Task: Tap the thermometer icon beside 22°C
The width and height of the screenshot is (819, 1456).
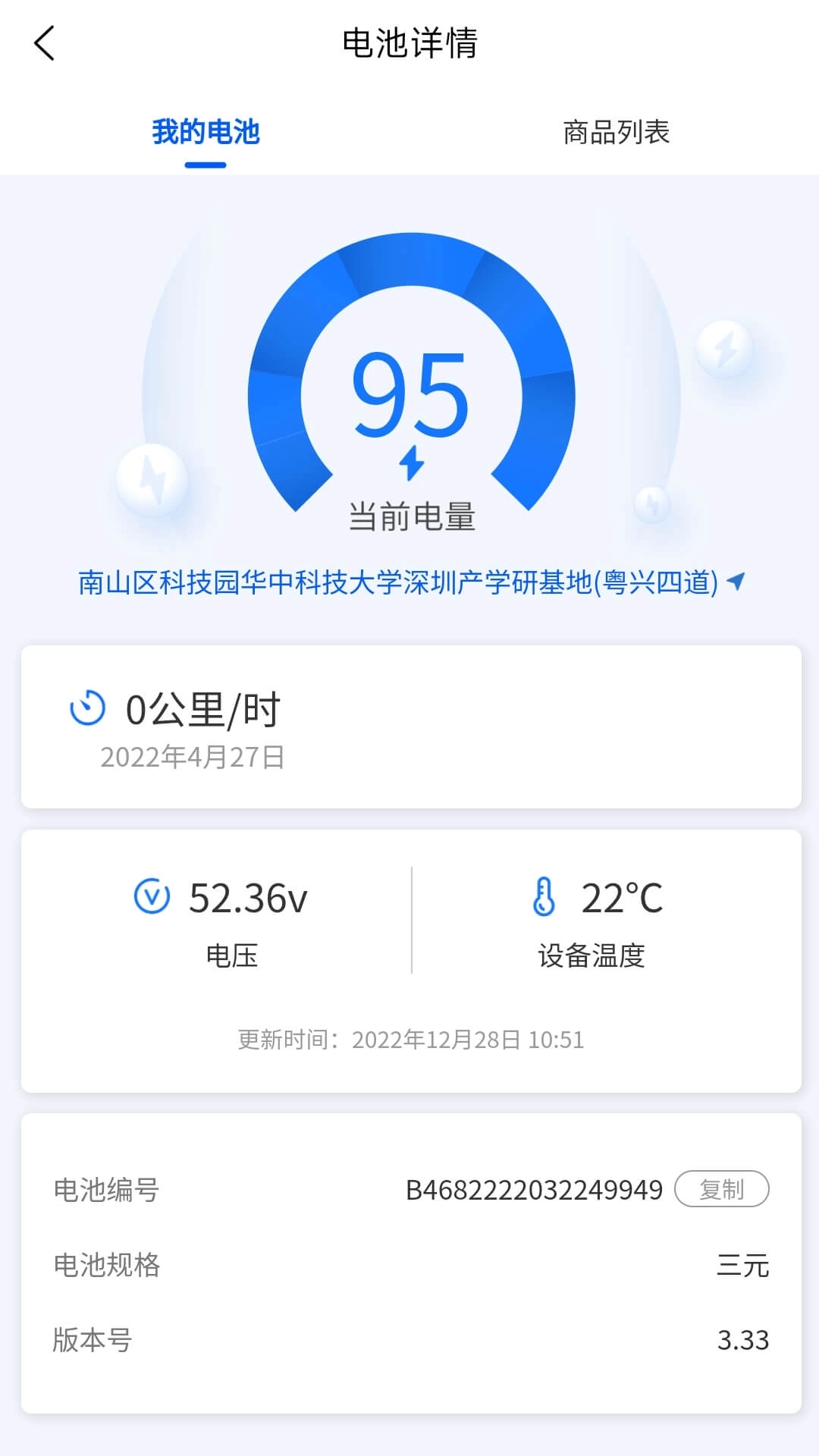Action: click(544, 896)
